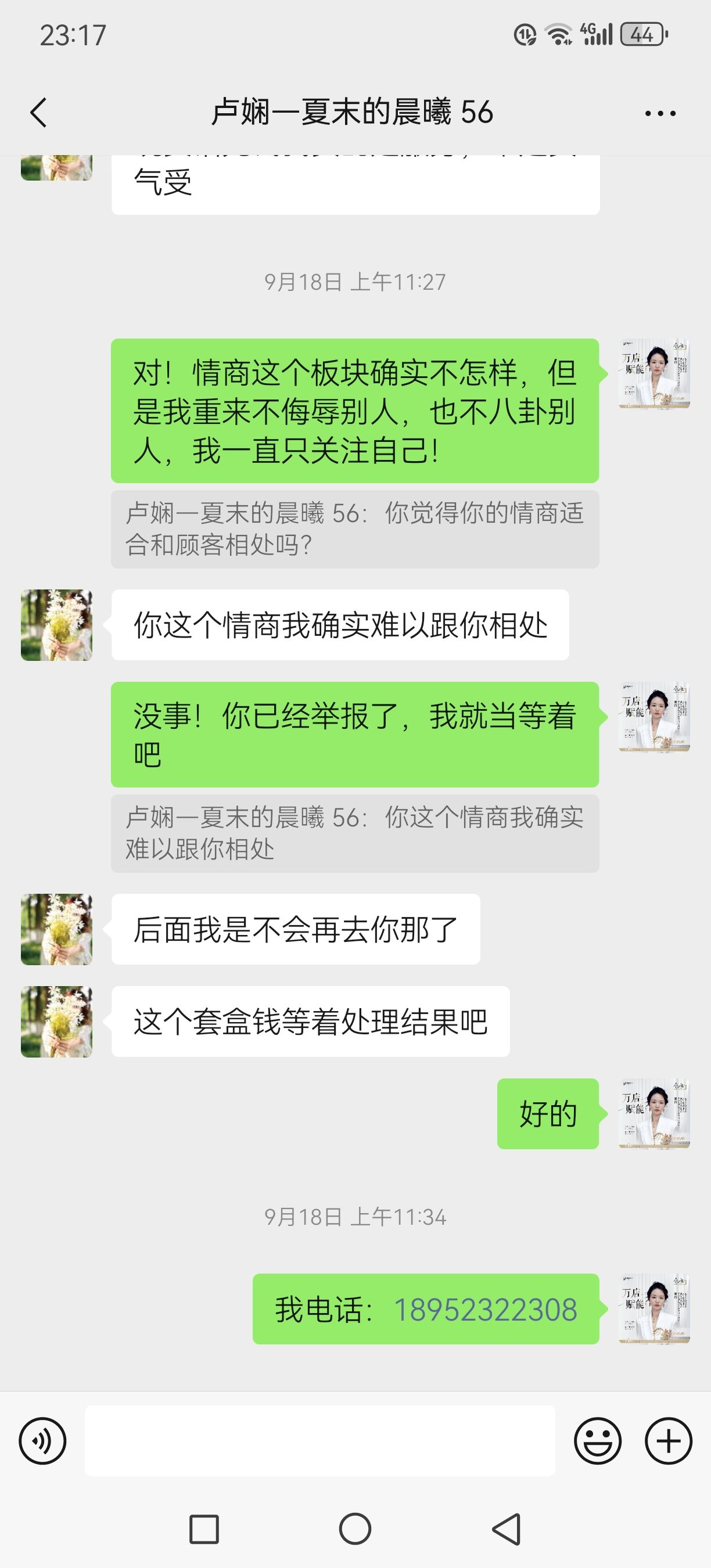Viewport: 711px width, 1568px height.
Task: Open the chat options overflow menu
Action: pos(660,113)
